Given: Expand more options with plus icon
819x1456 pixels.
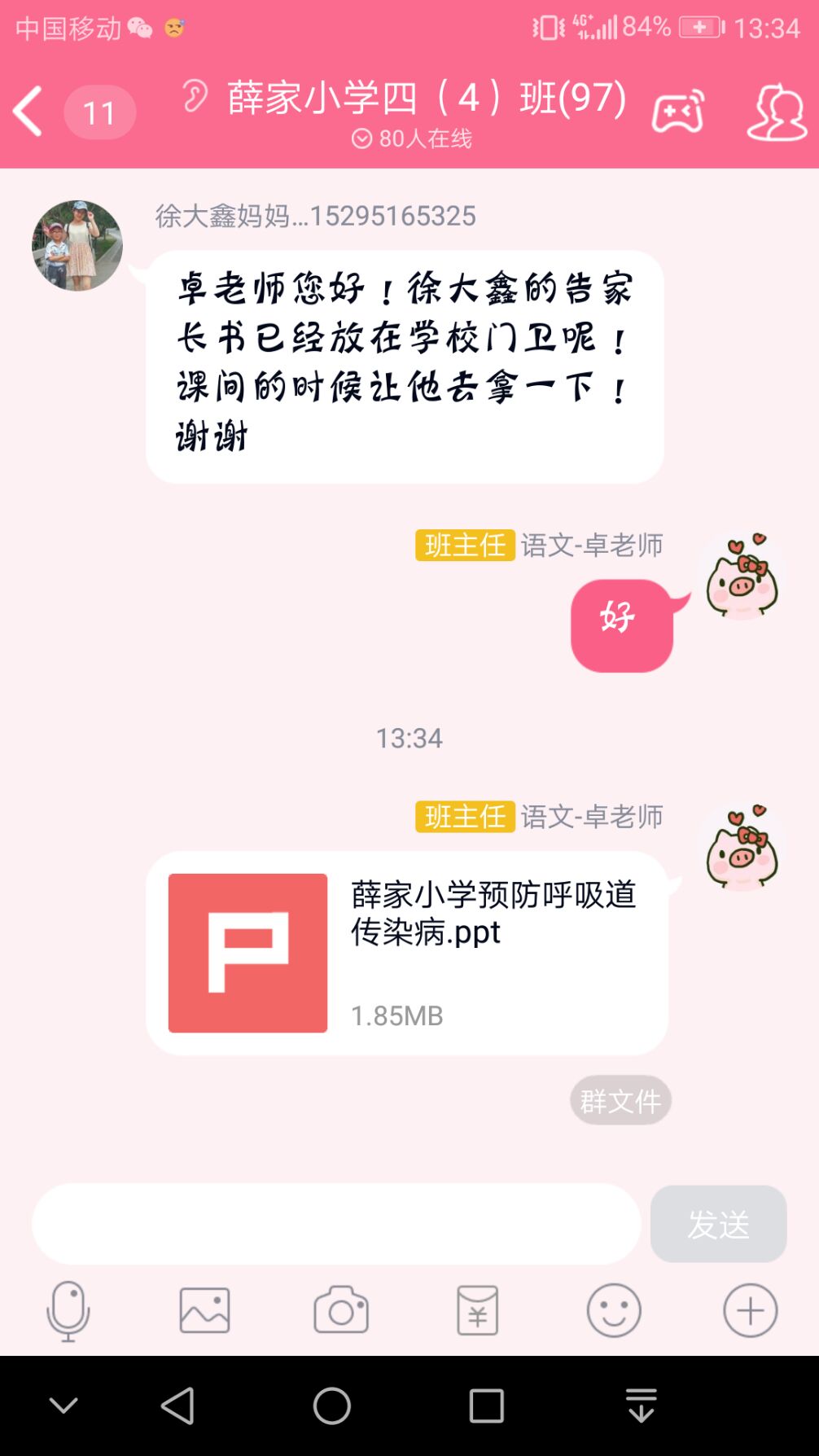Looking at the screenshot, I should 750,1310.
